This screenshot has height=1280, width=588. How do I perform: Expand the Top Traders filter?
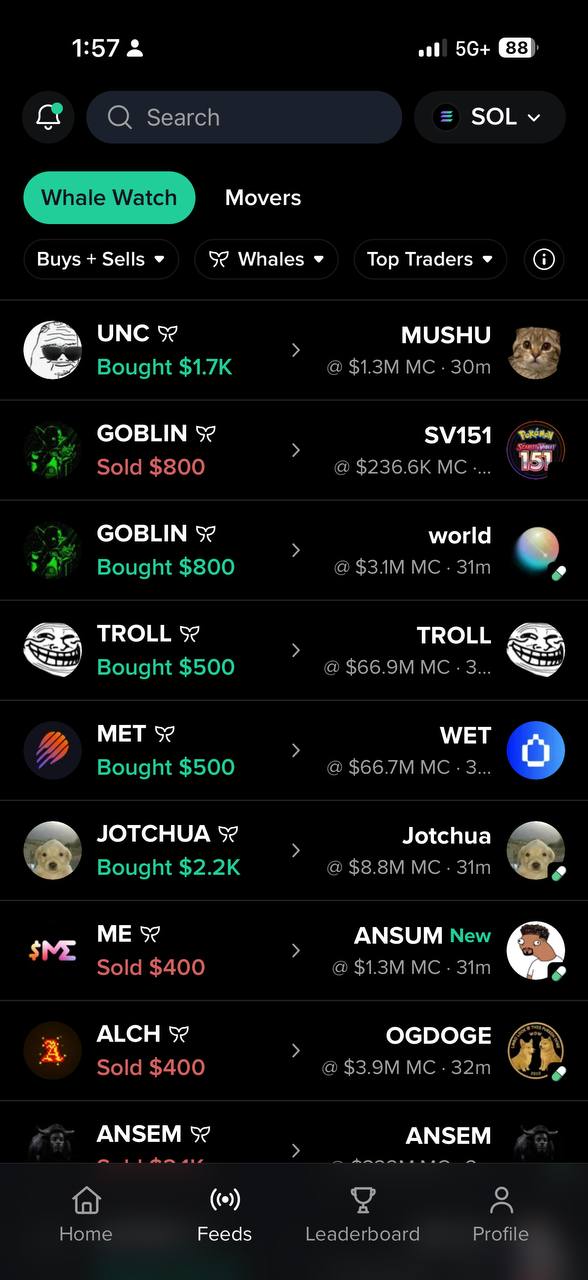(430, 259)
